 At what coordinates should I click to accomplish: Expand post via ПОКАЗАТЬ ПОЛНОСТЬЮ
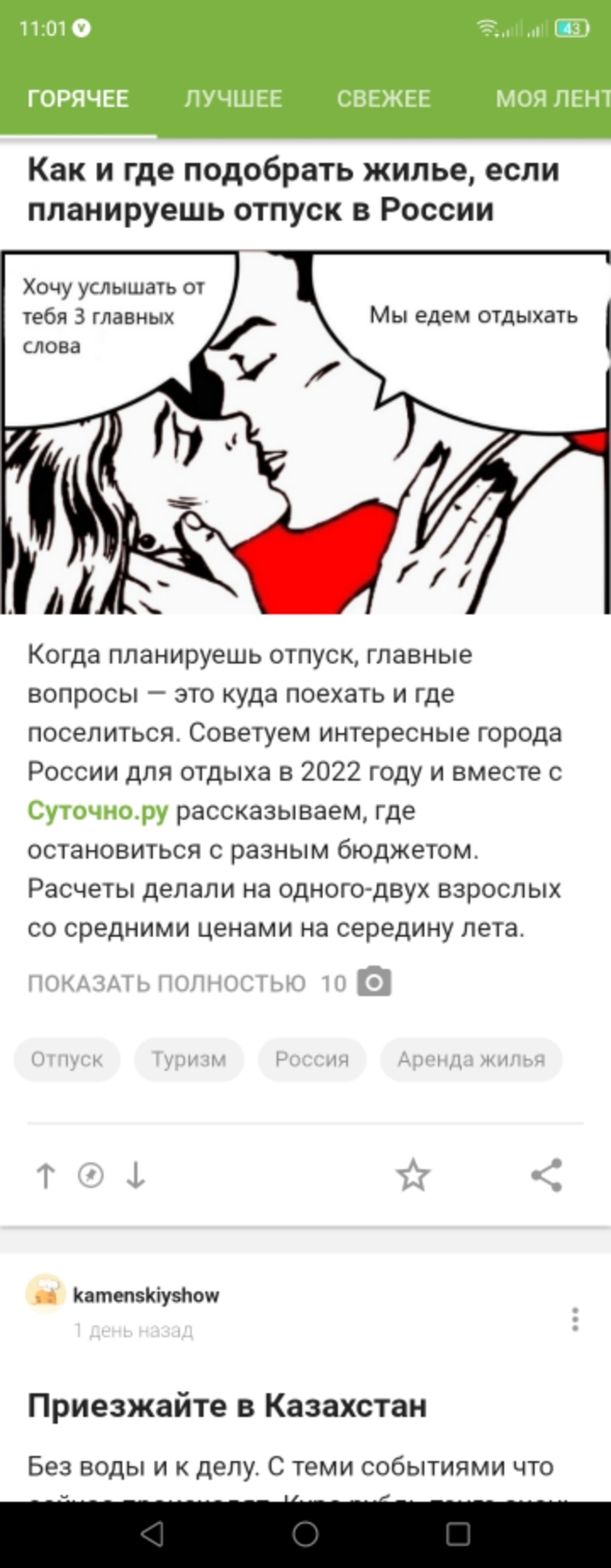point(167,983)
